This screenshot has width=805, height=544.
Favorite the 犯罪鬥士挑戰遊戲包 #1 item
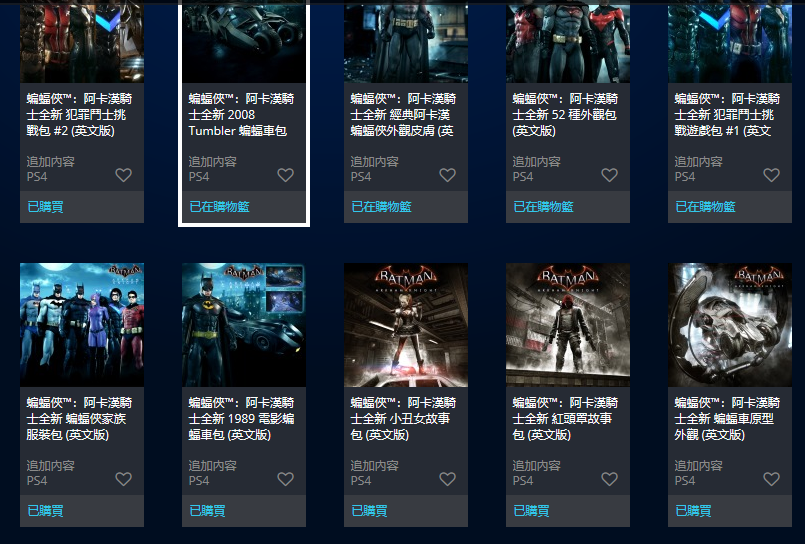(772, 175)
